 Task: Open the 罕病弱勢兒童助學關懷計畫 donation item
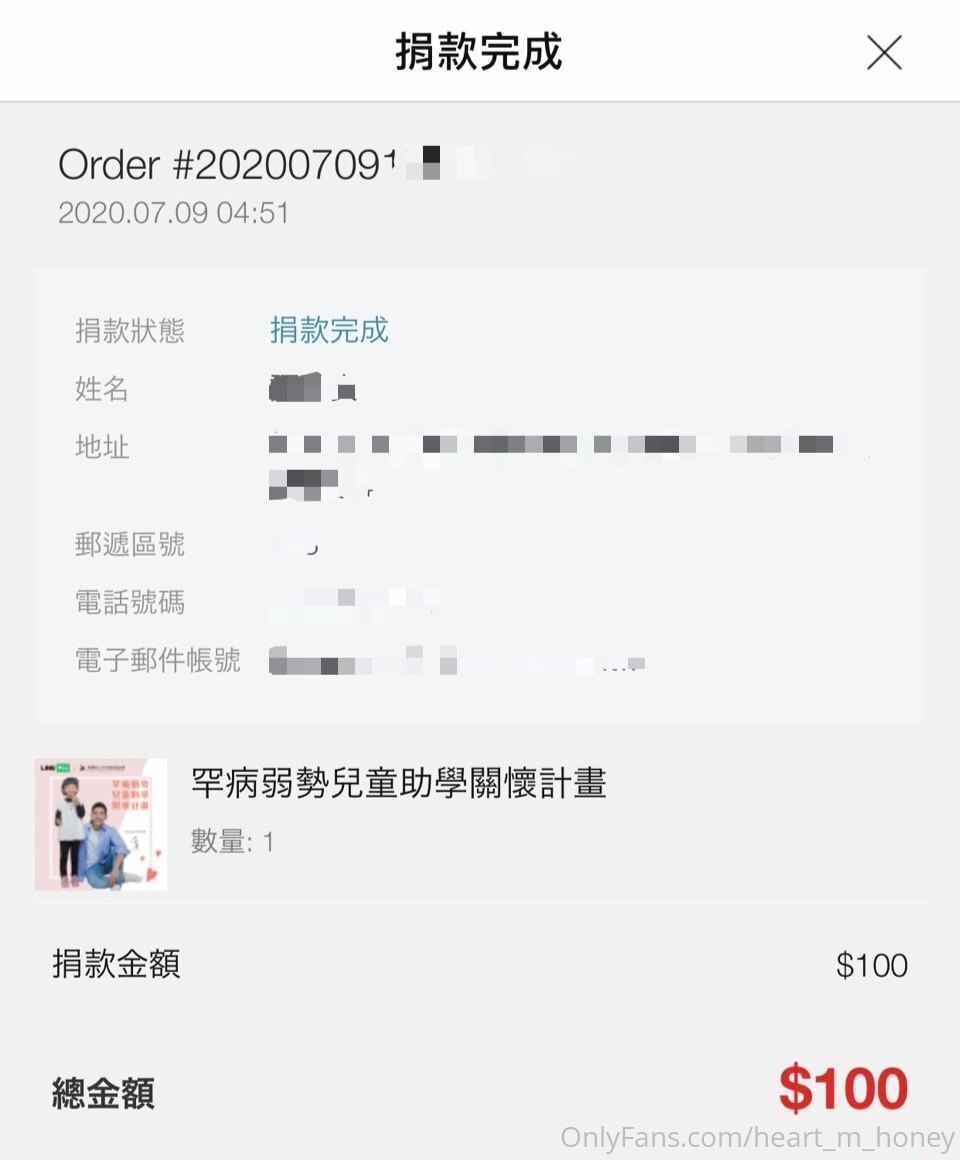pyautogui.click(x=398, y=784)
